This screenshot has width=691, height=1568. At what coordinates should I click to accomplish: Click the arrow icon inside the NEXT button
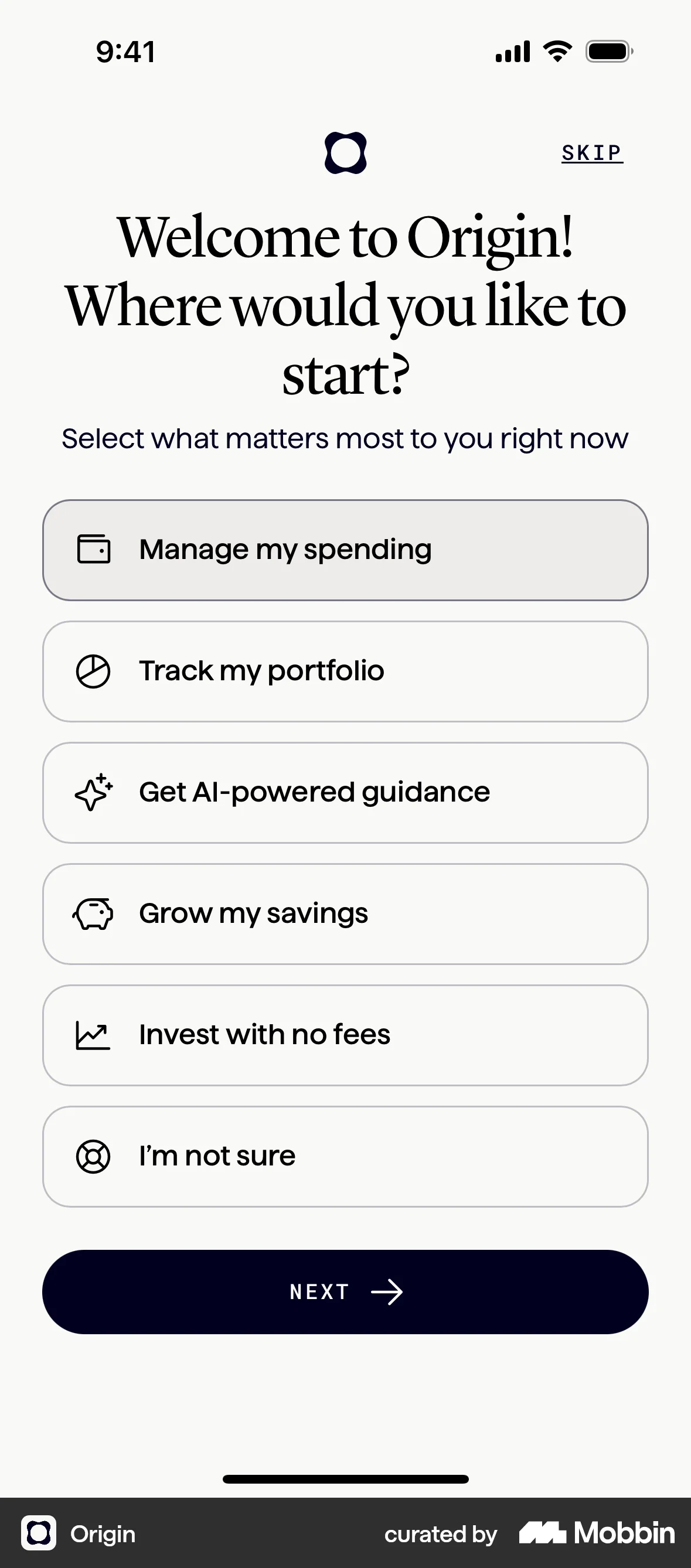click(388, 1291)
